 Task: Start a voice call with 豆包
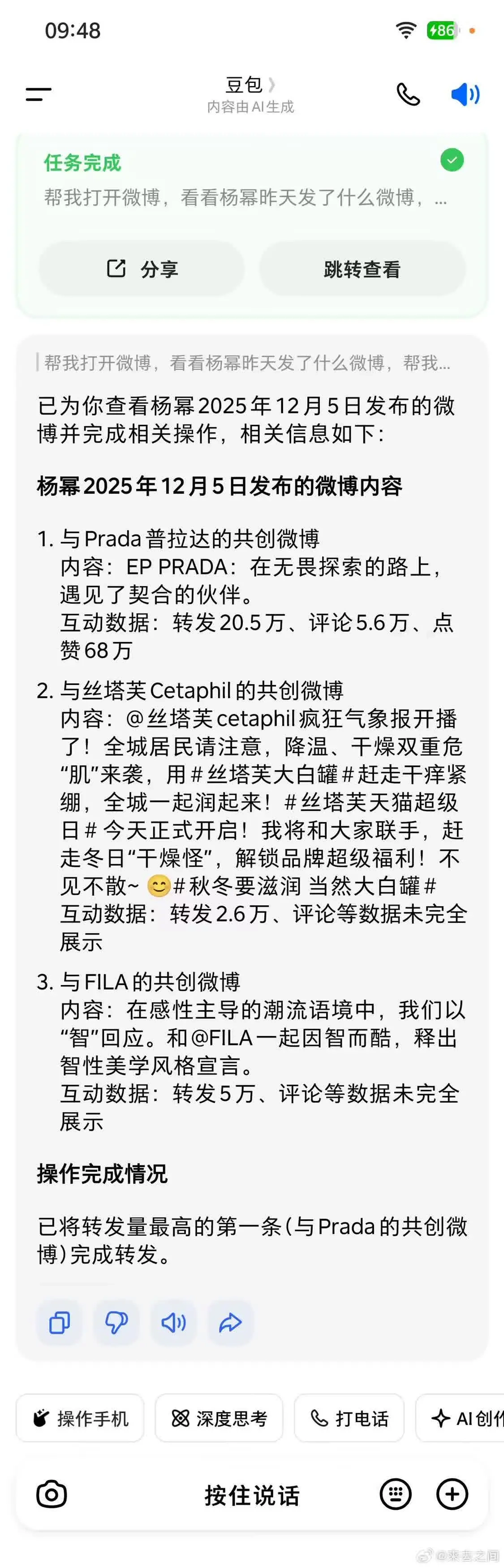pos(408,94)
